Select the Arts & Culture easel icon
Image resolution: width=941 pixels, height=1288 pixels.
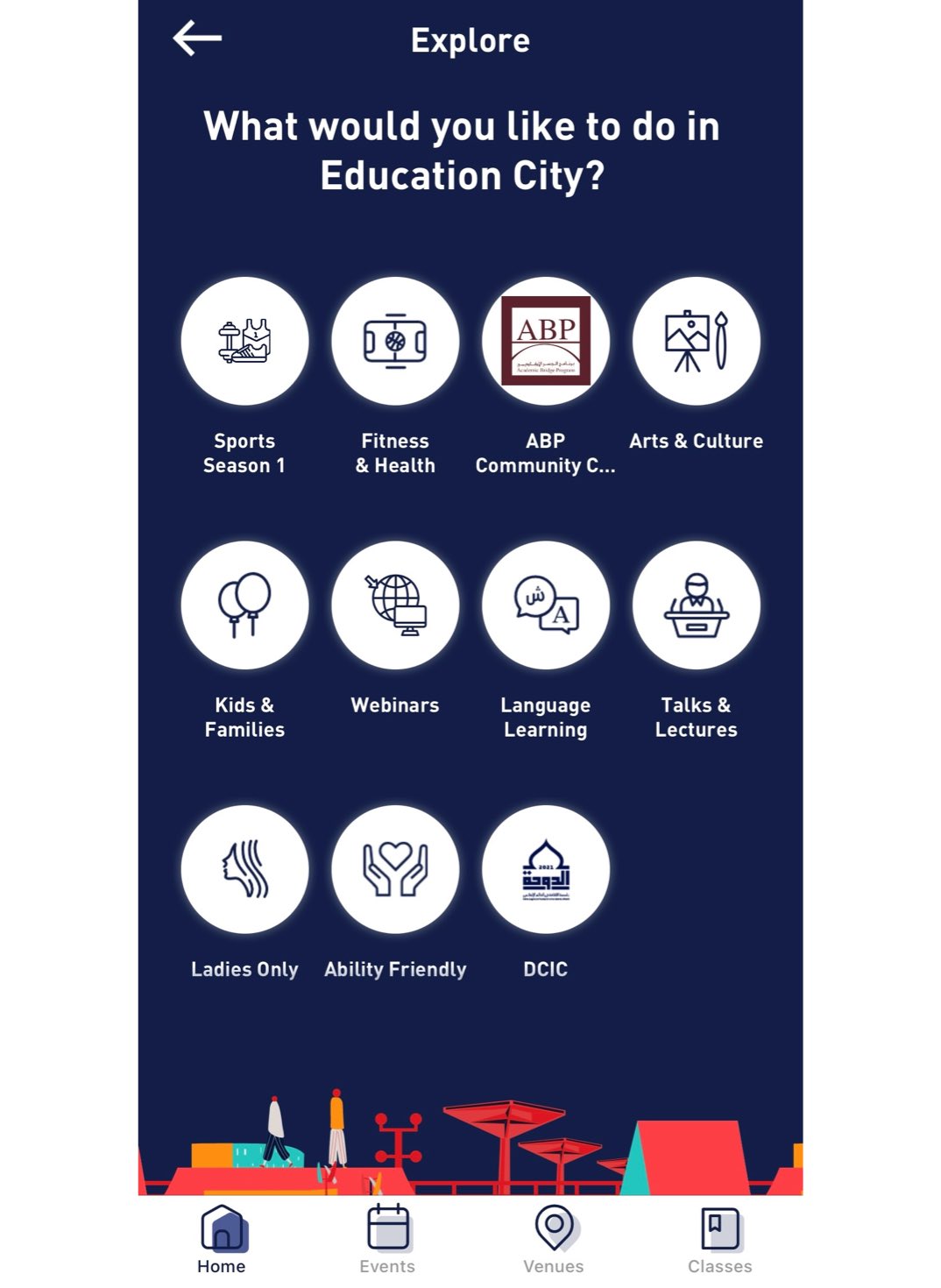(697, 342)
